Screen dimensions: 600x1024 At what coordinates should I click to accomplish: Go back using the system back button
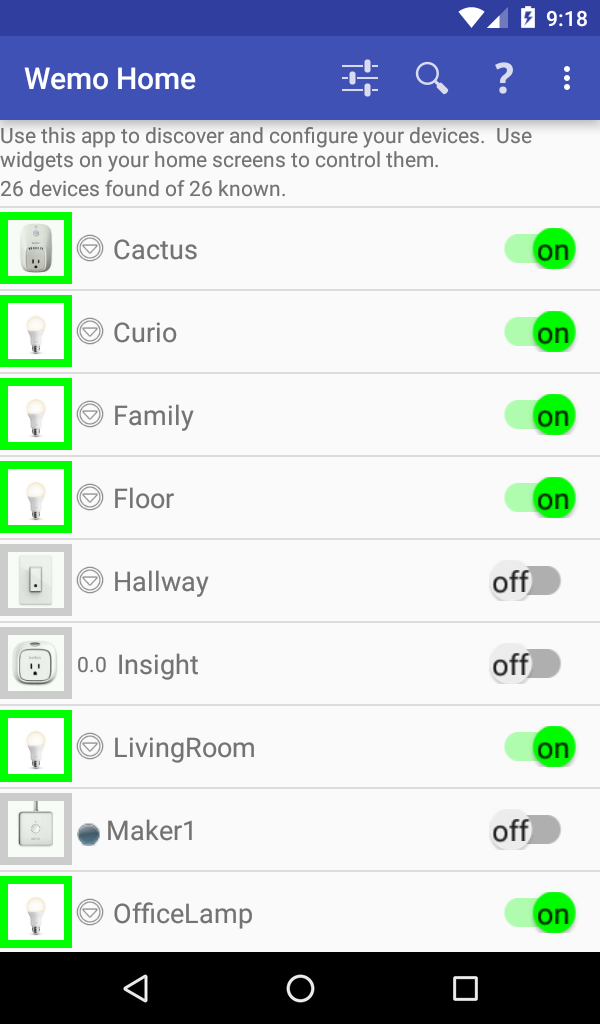coord(135,988)
